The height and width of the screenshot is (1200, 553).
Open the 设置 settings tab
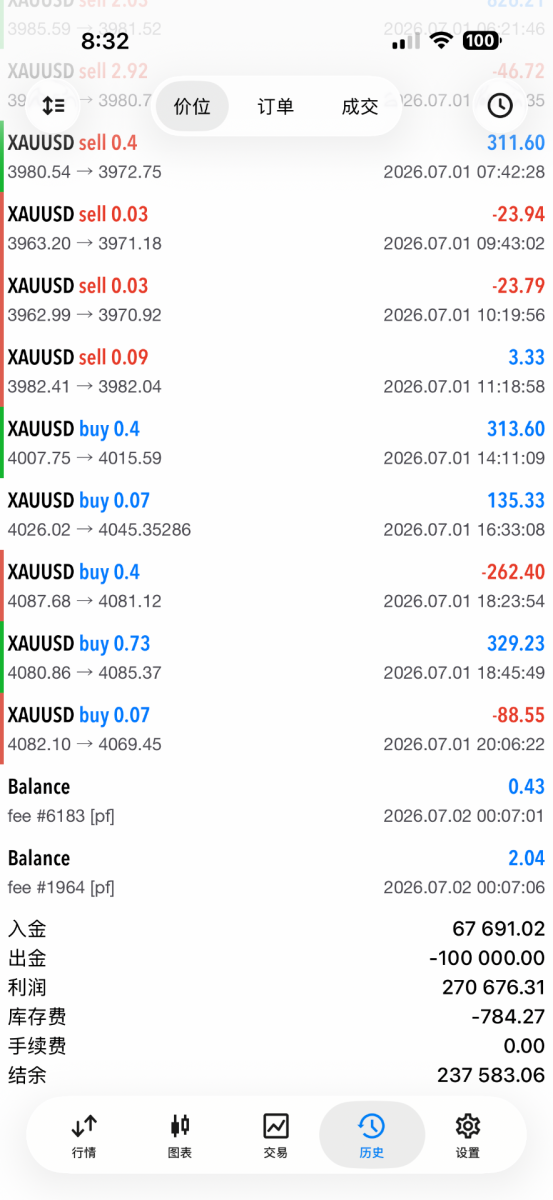tap(467, 1136)
